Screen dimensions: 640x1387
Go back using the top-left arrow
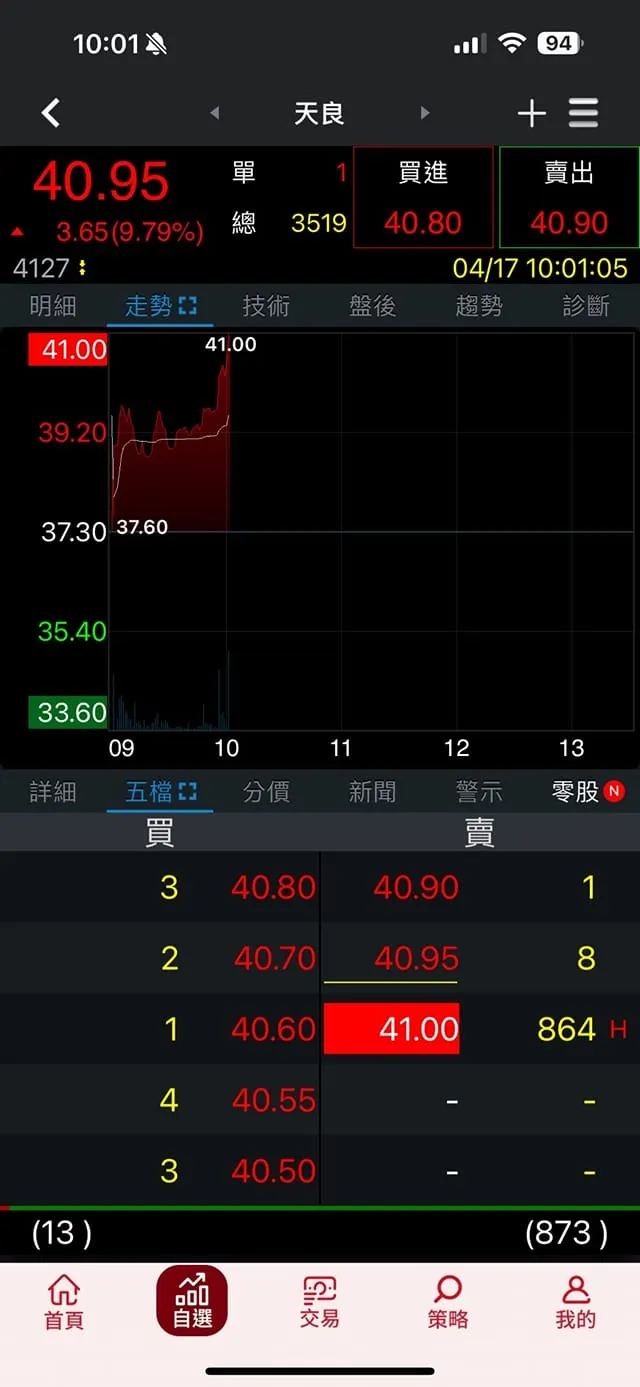51,113
